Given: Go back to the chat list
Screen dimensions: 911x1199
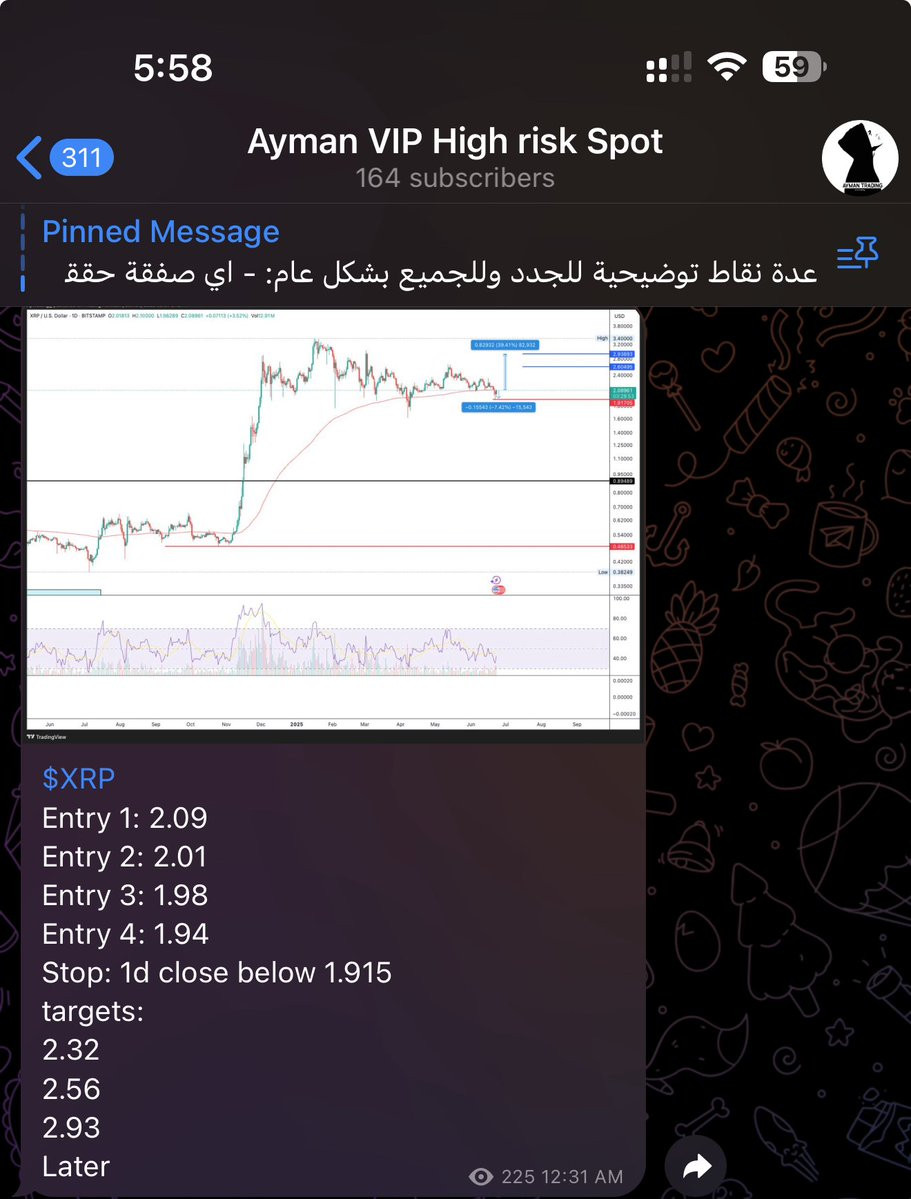Looking at the screenshot, I should point(64,157).
